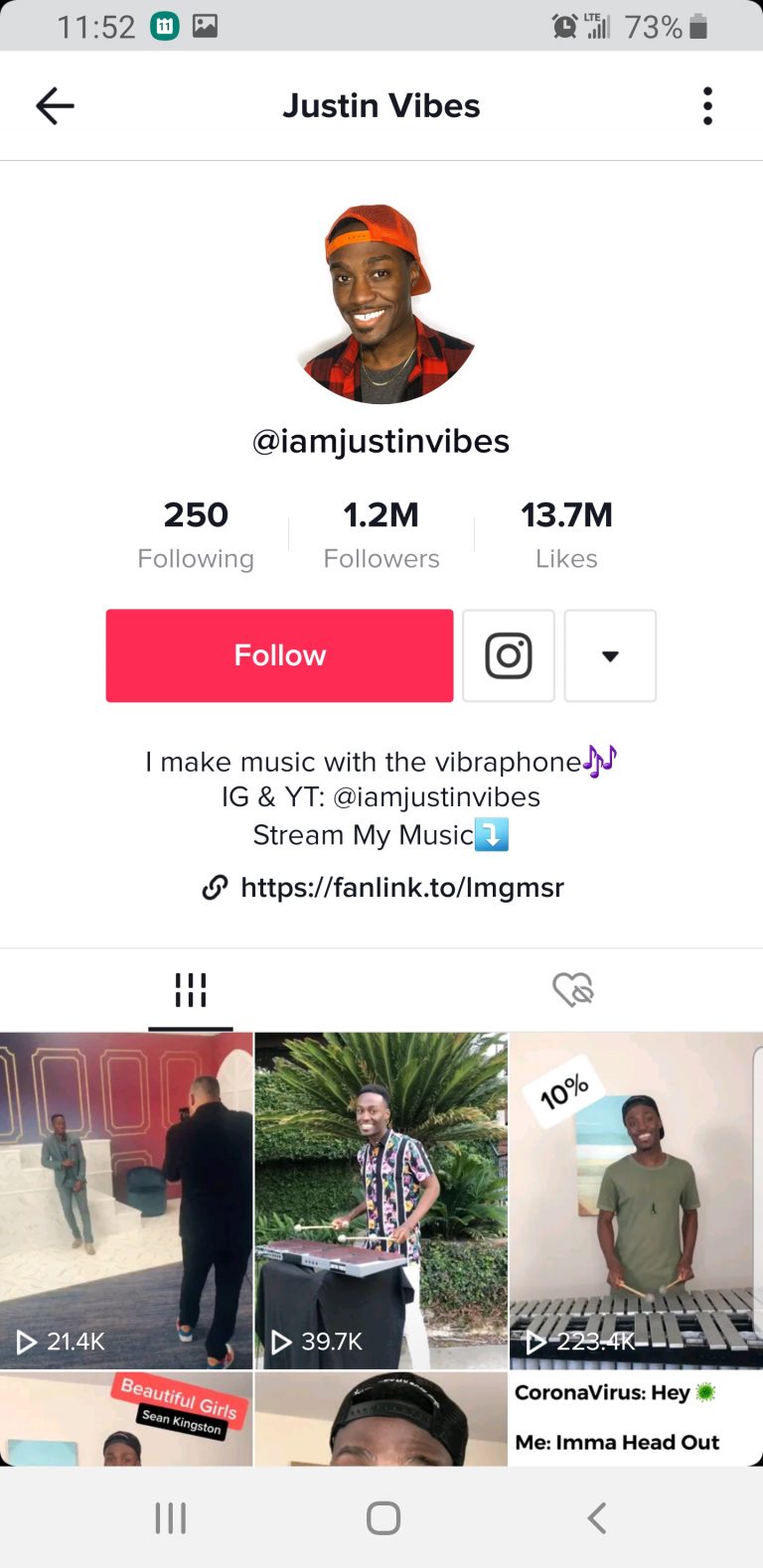
Task: View the 250 Following list
Action: point(196,534)
